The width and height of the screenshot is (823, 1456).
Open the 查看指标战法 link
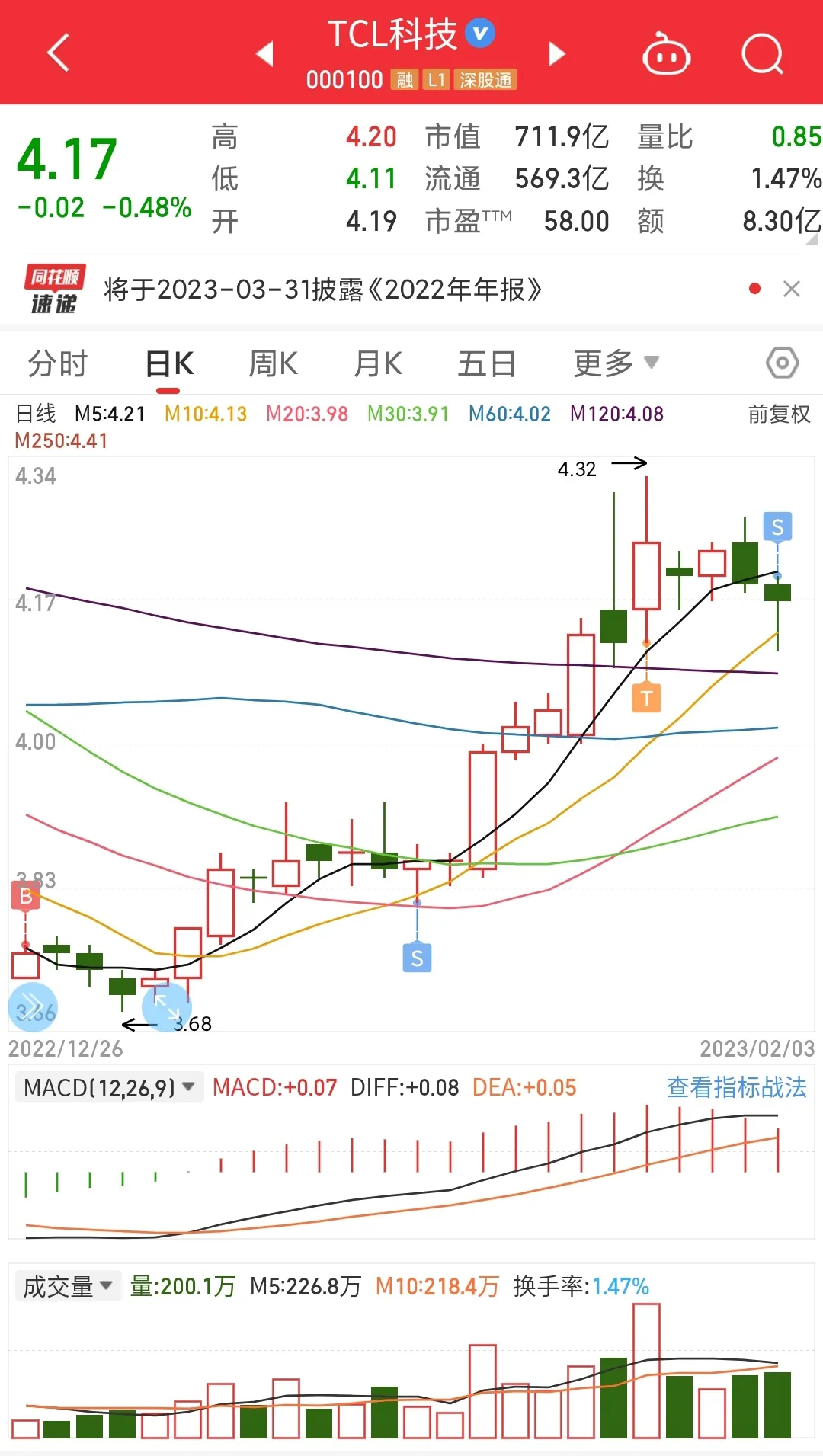736,1087
